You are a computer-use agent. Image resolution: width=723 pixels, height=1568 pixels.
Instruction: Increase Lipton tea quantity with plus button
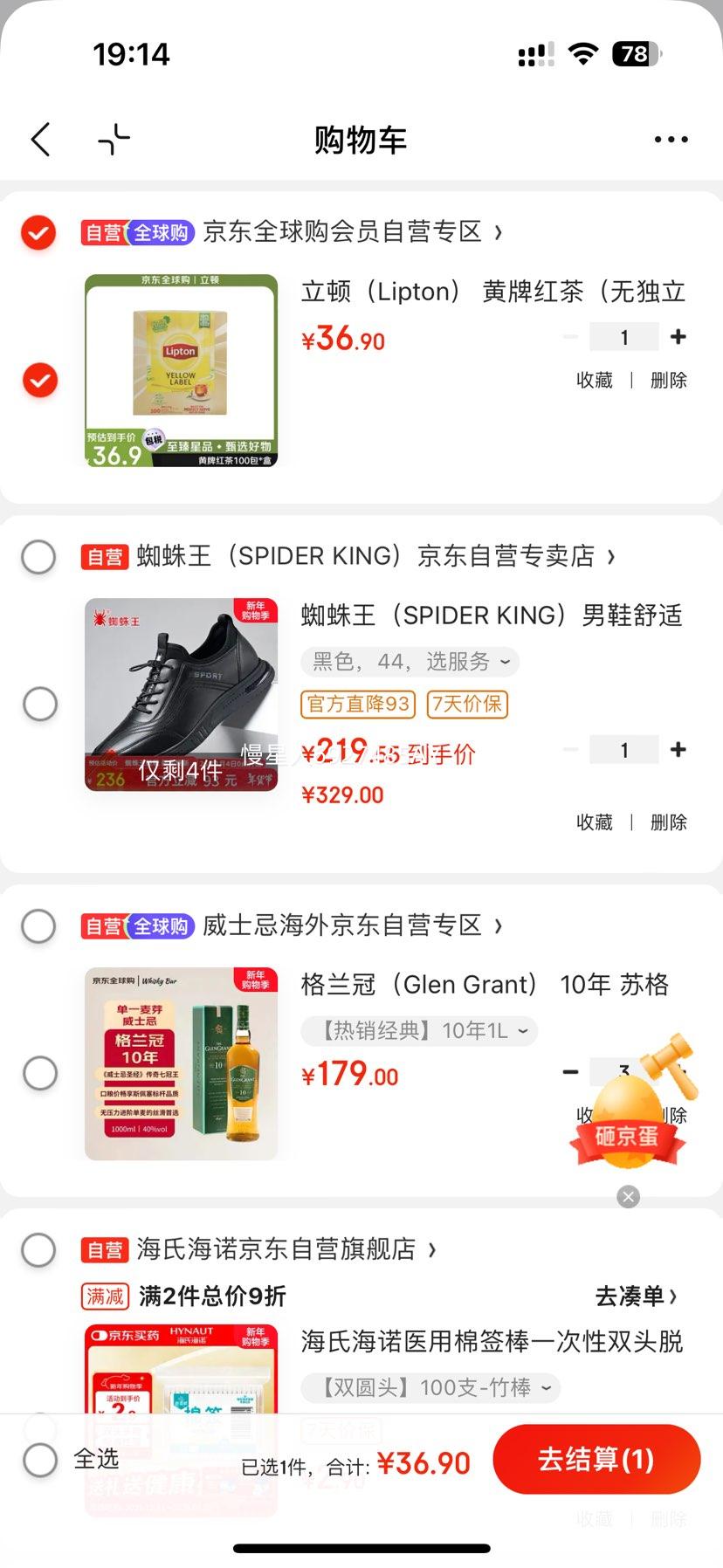678,336
